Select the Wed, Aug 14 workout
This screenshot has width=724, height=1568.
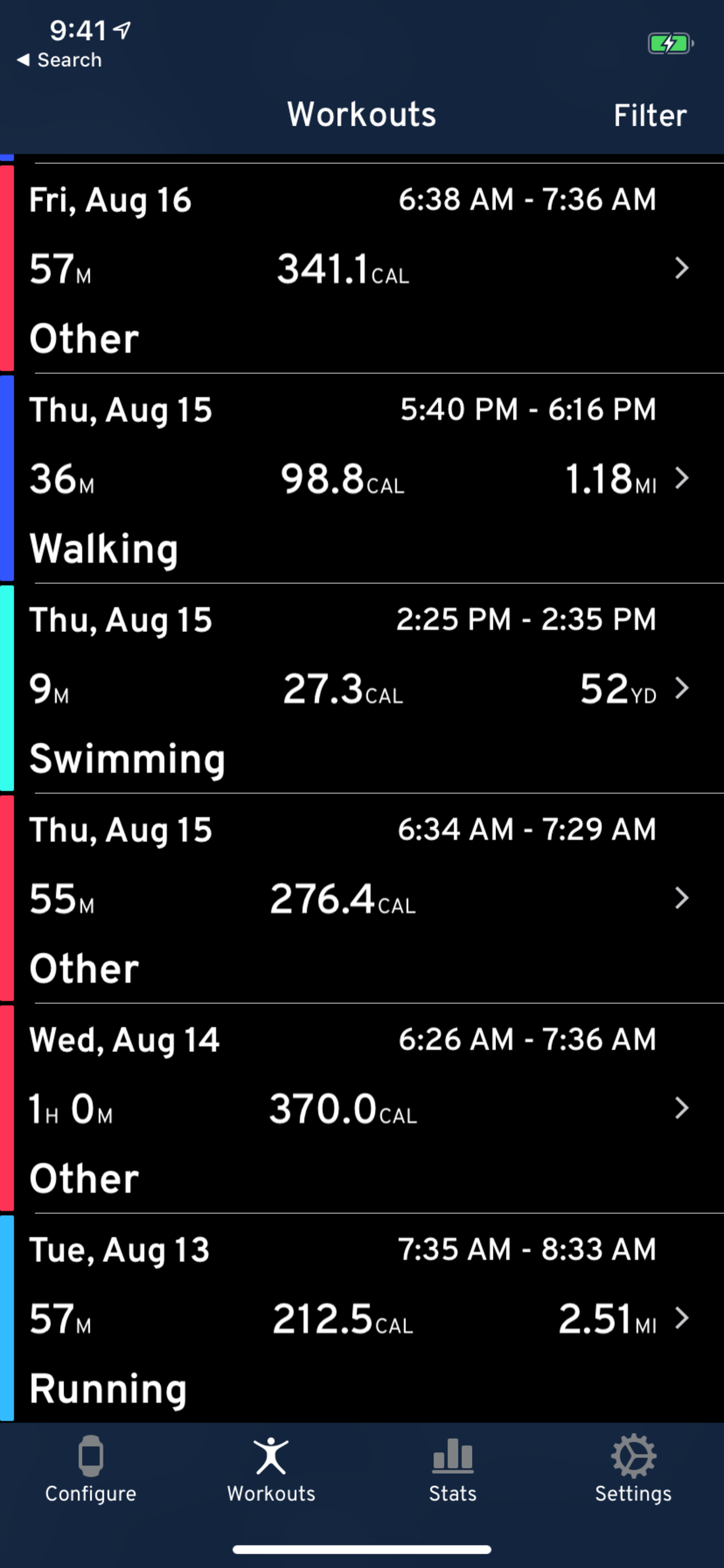point(362,1108)
